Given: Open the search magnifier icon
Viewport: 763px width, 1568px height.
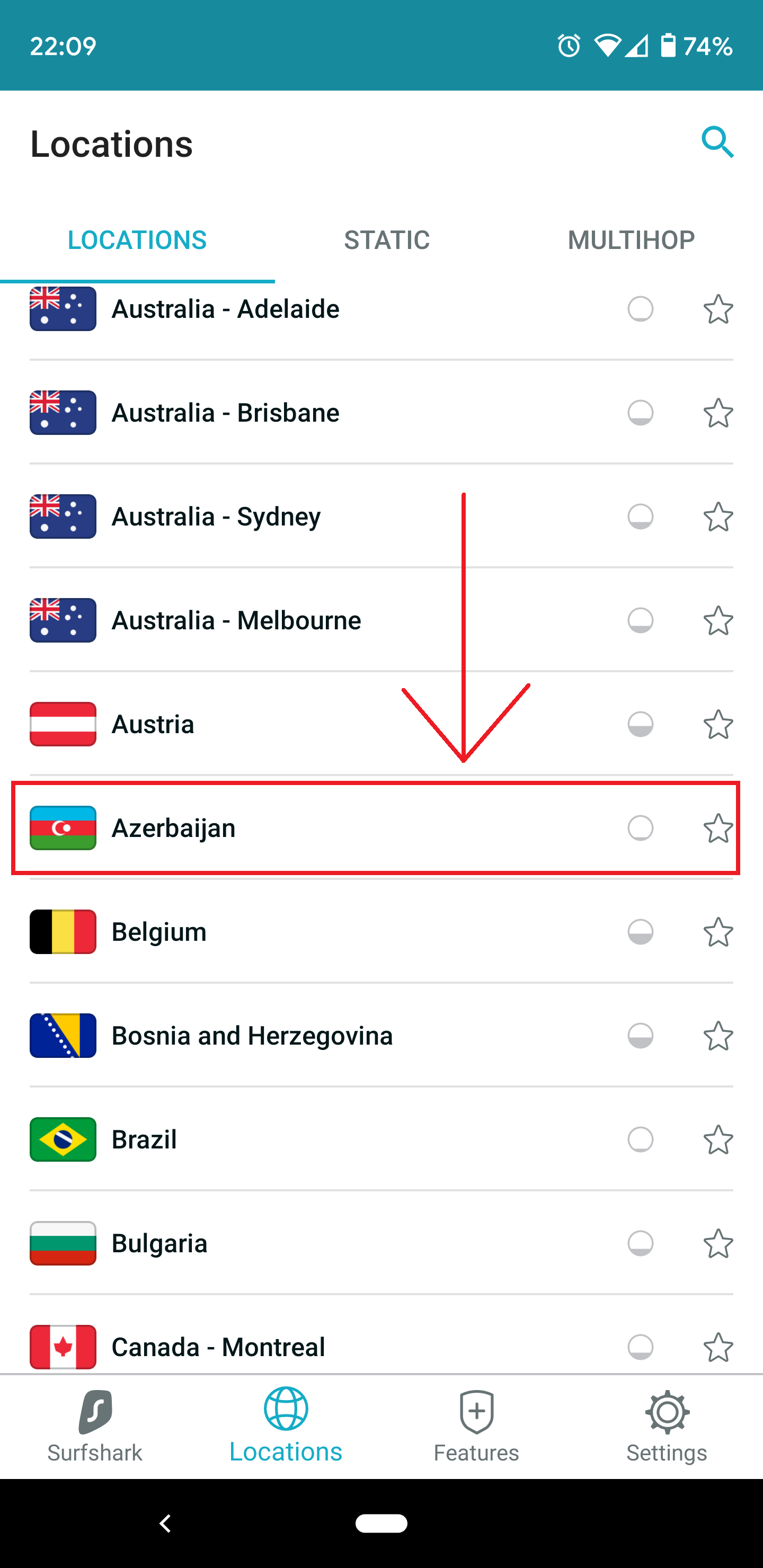Looking at the screenshot, I should tap(717, 143).
